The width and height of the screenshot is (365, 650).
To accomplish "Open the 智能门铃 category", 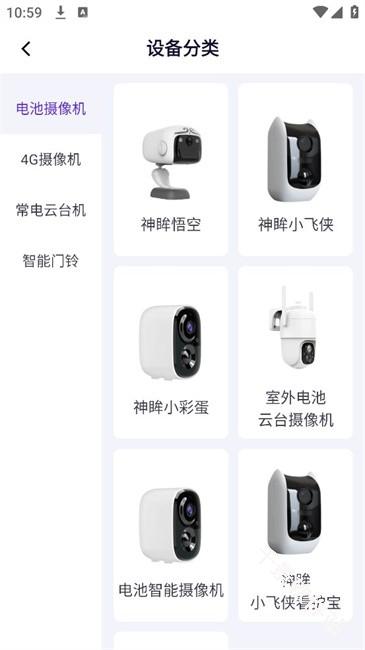I will pyautogui.click(x=51, y=261).
